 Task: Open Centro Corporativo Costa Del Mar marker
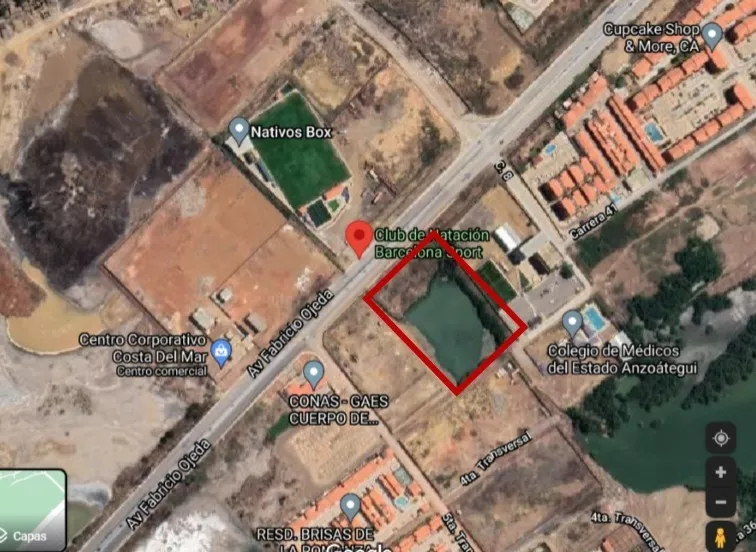(x=221, y=351)
